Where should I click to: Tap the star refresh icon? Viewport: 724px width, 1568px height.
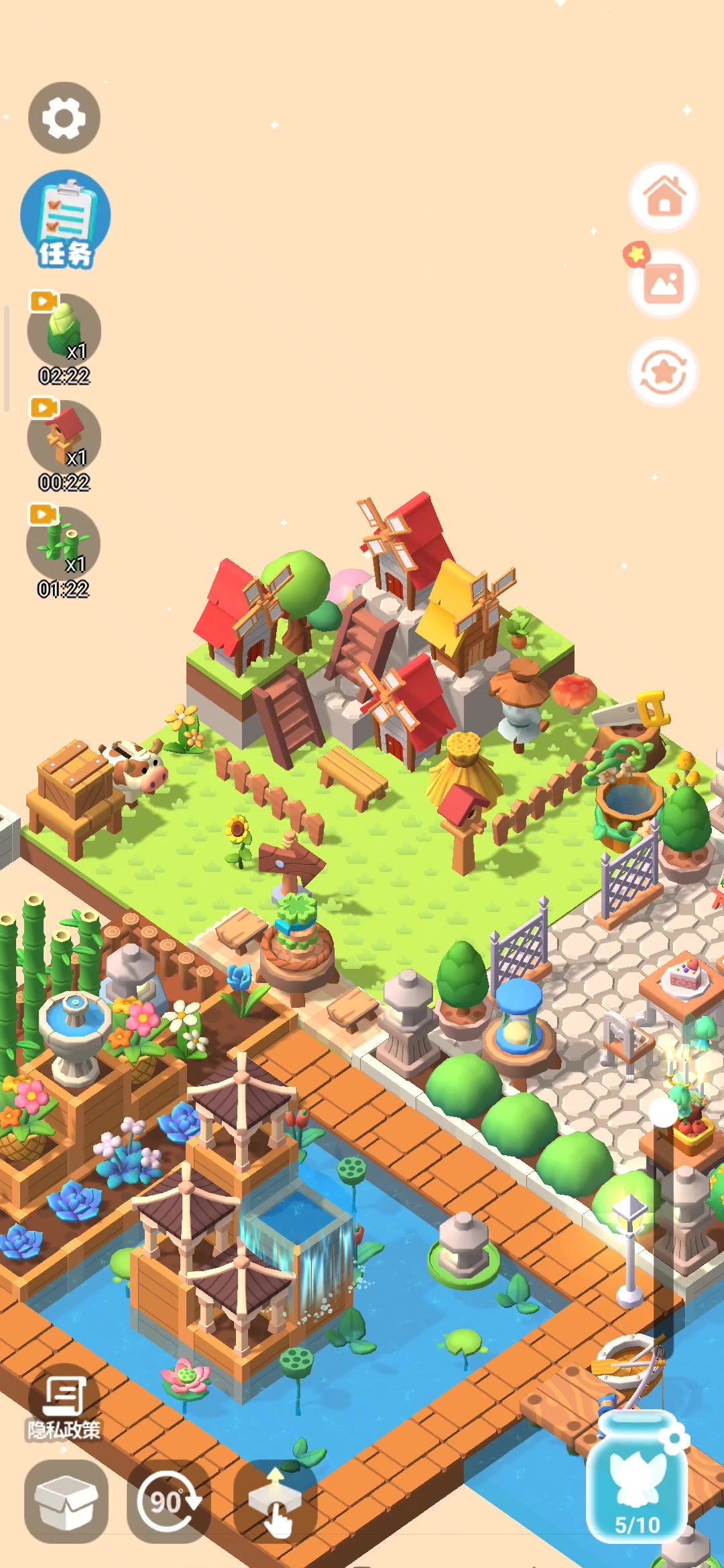(x=663, y=373)
